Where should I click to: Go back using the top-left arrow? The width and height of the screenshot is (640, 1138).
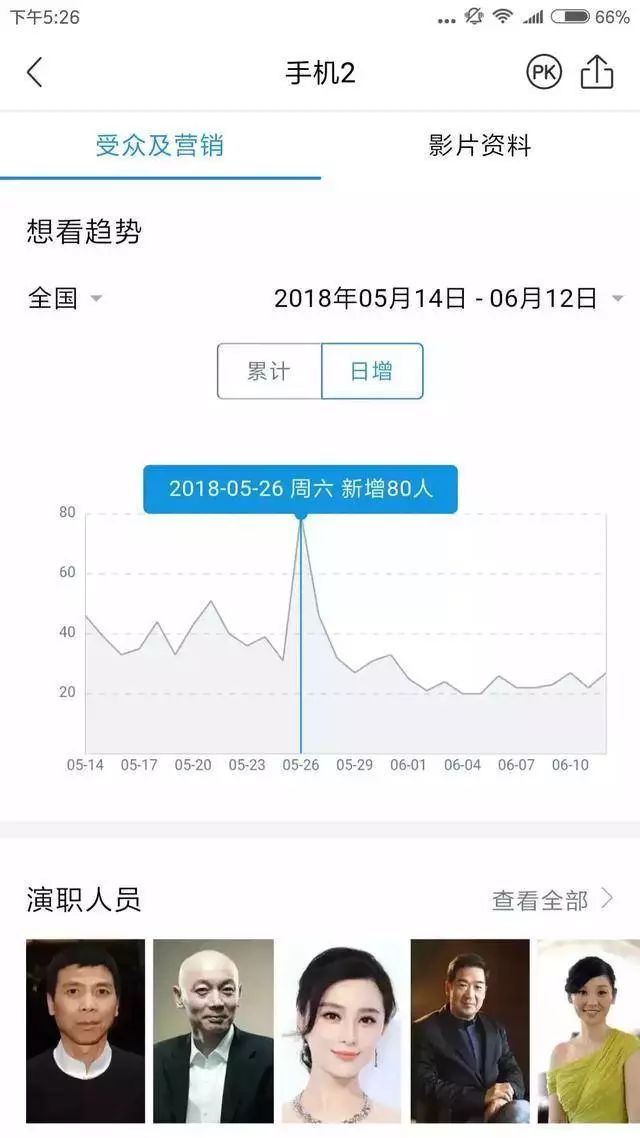click(35, 72)
